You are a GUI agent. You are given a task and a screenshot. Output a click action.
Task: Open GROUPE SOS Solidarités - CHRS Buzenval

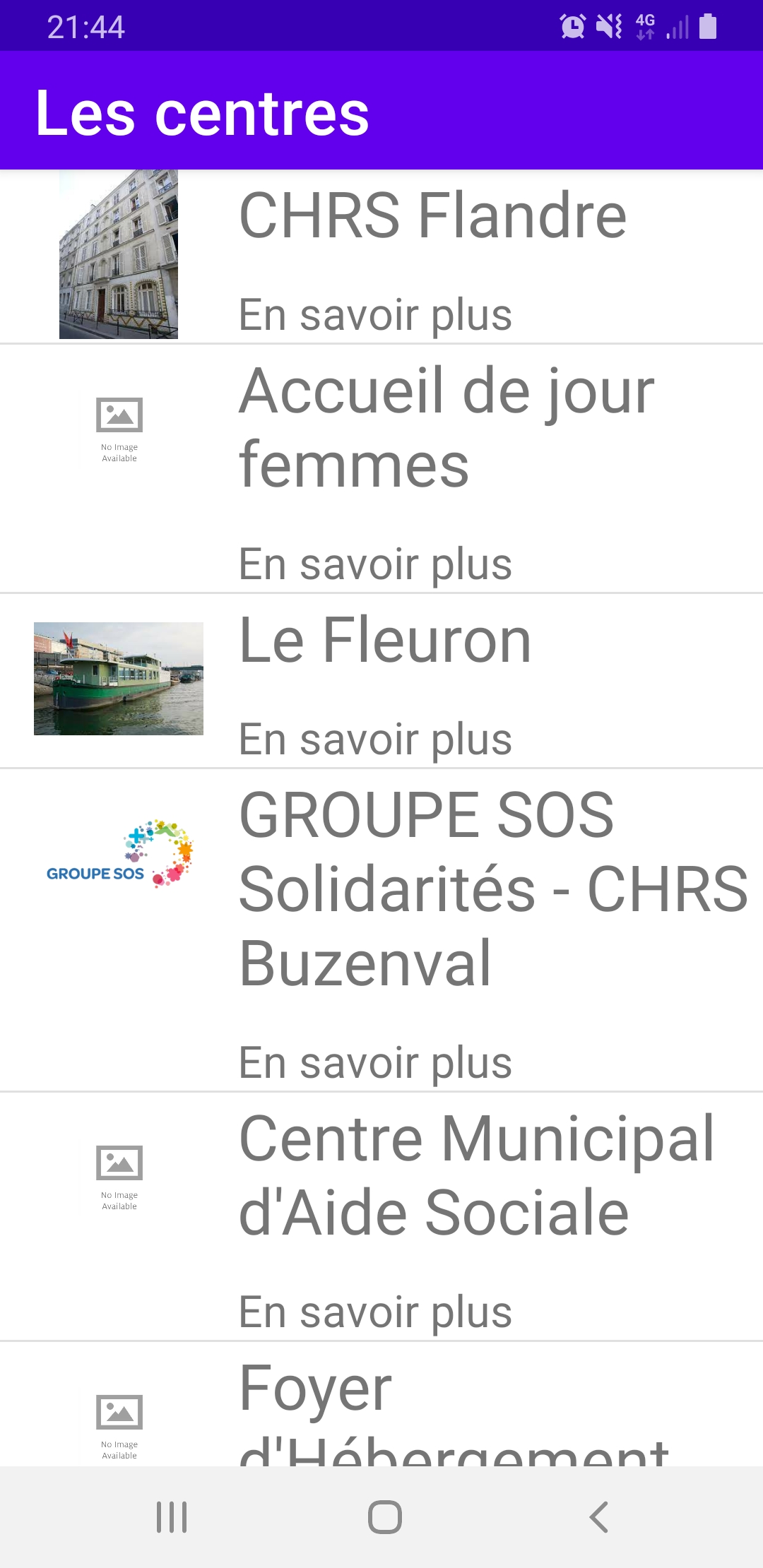point(492,889)
